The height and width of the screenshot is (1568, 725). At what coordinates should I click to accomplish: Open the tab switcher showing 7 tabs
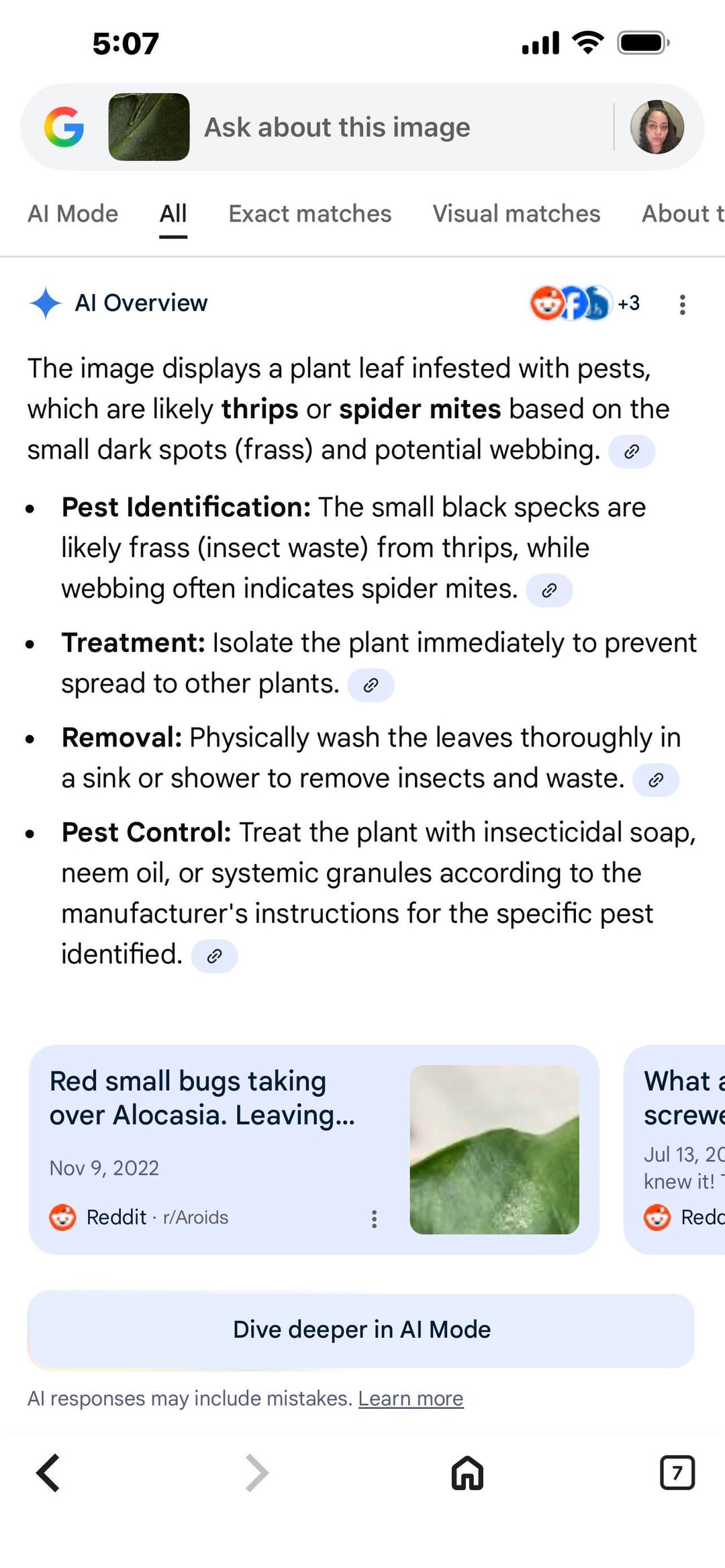[x=677, y=1473]
